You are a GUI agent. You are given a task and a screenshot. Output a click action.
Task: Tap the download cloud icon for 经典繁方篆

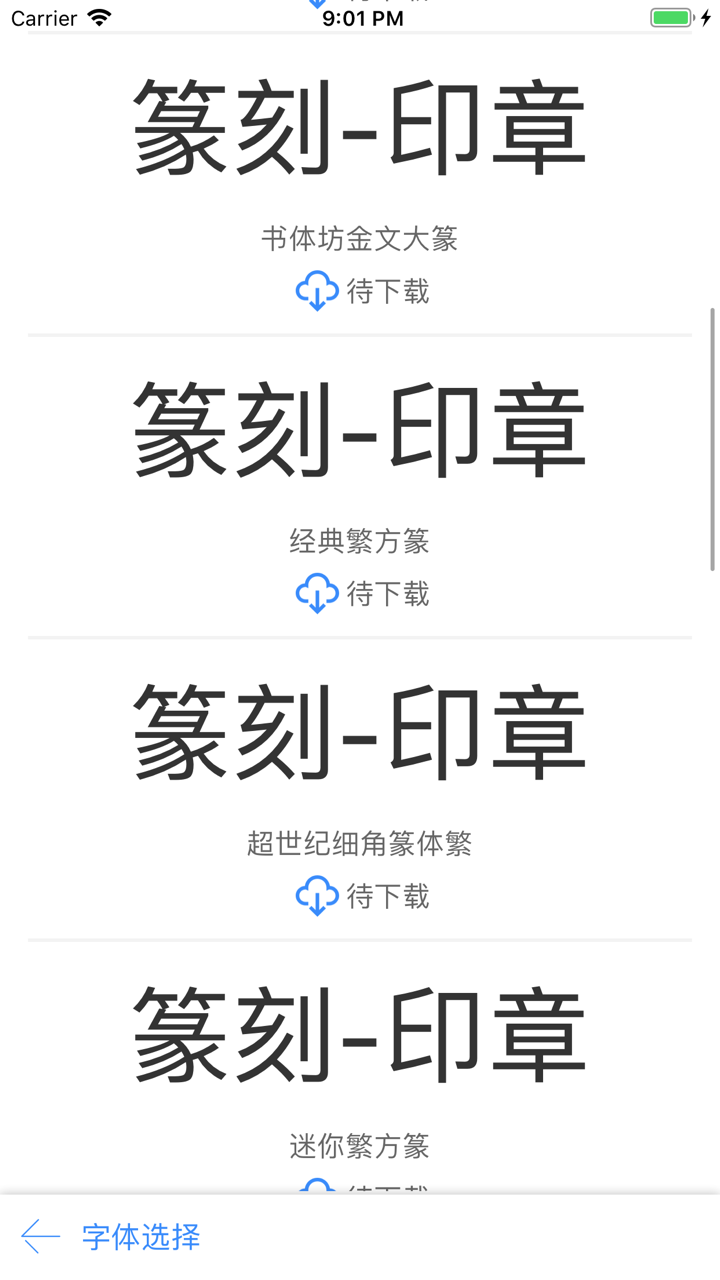pos(317,594)
